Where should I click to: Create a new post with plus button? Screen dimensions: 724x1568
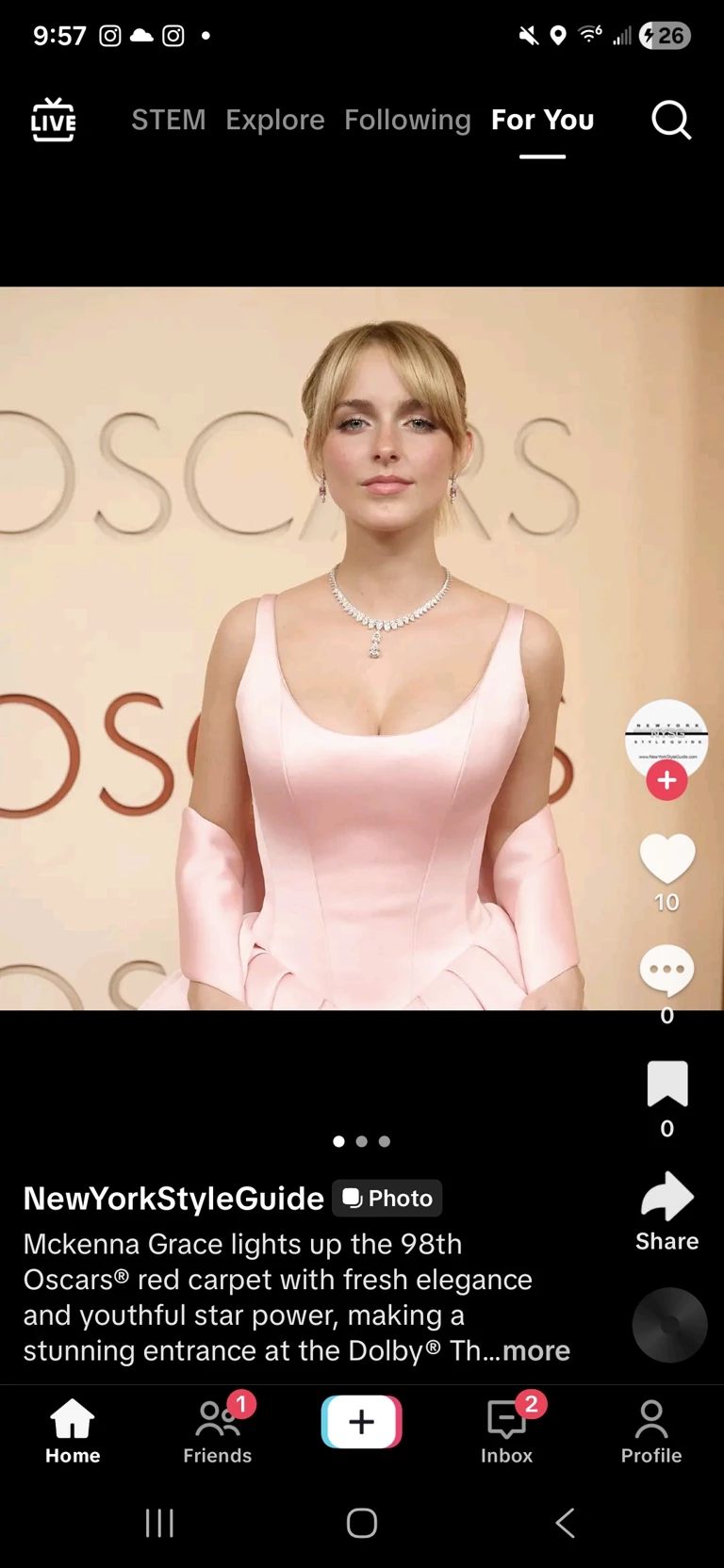click(361, 1421)
